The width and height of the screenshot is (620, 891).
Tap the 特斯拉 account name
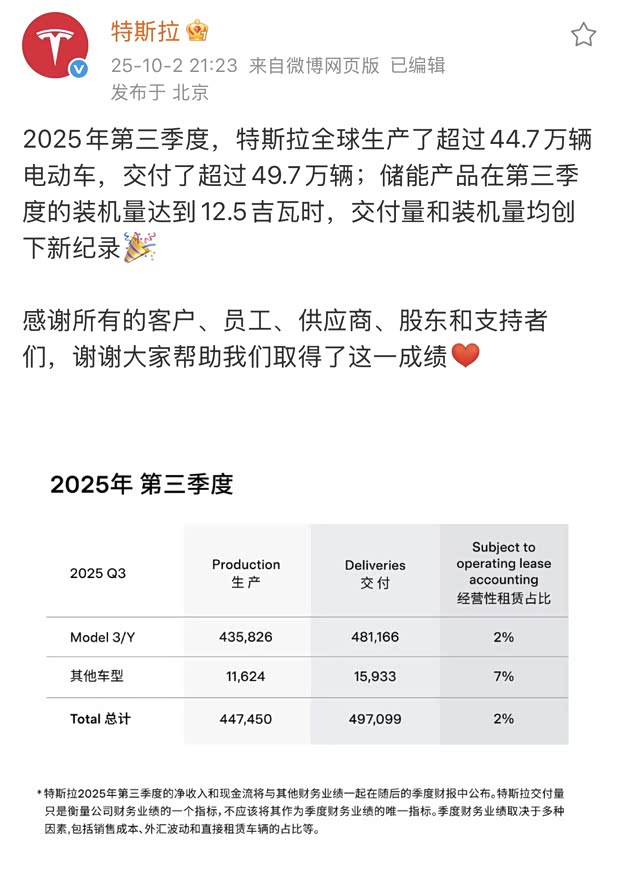(145, 32)
